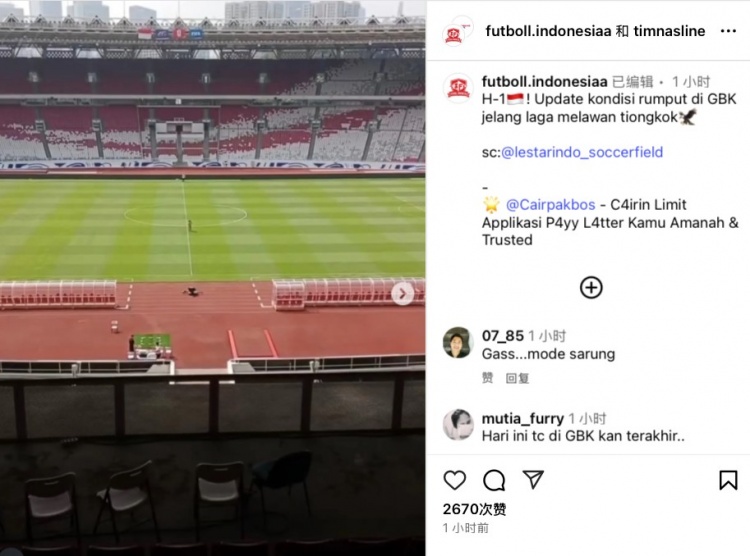Viewport: 750px width, 556px height.
Task: Open the timnasline collaborator profile
Action: click(x=669, y=31)
